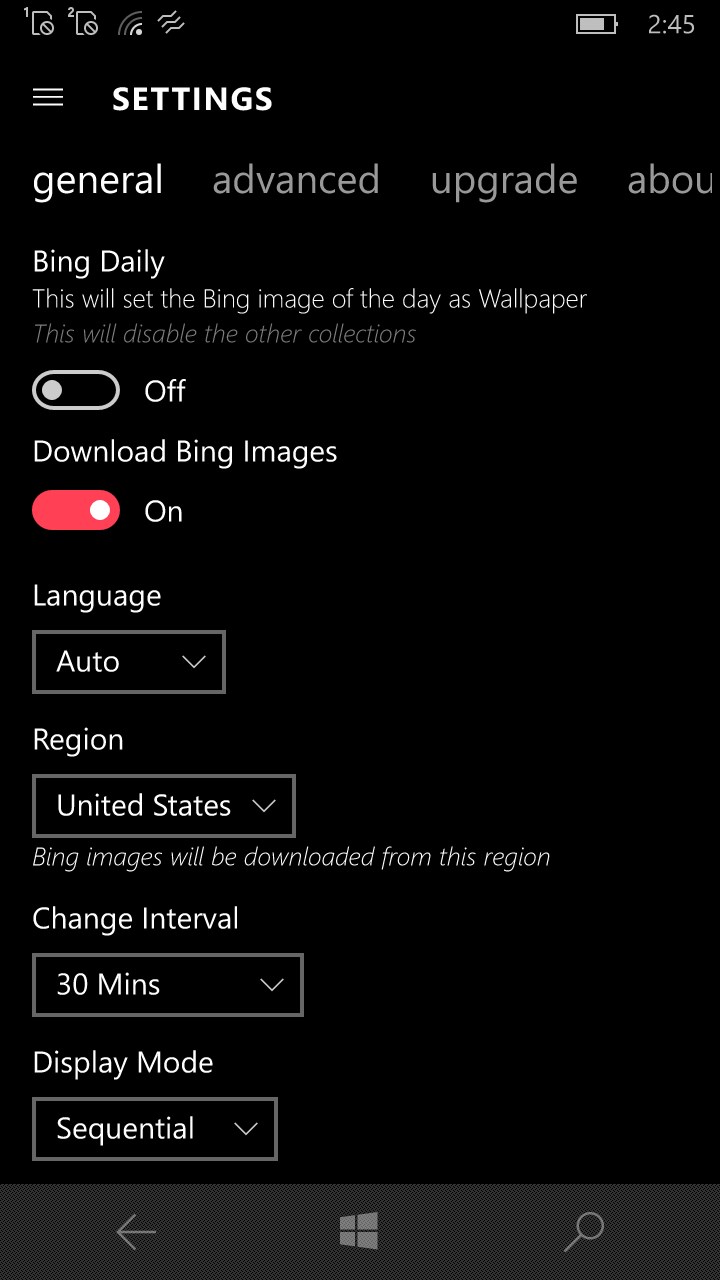The width and height of the screenshot is (720, 1280).
Task: Switch to the advanced tab
Action: pos(296,181)
